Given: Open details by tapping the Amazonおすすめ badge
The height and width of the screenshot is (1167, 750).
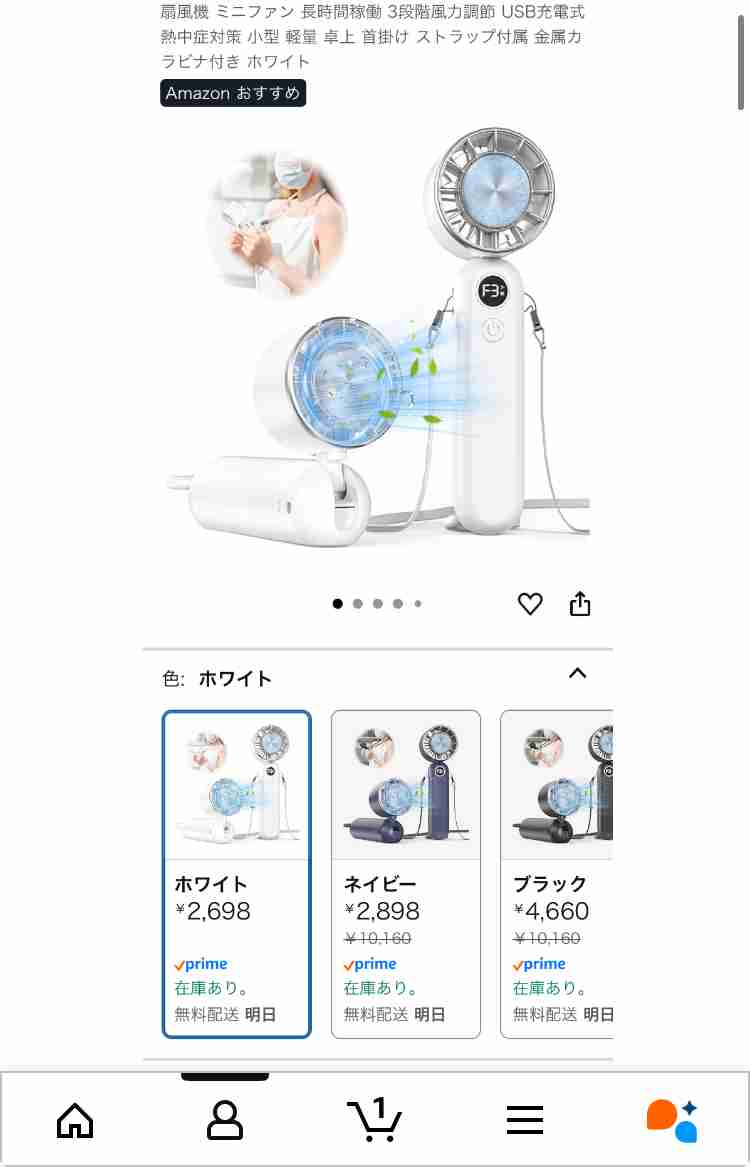Looking at the screenshot, I should (233, 93).
